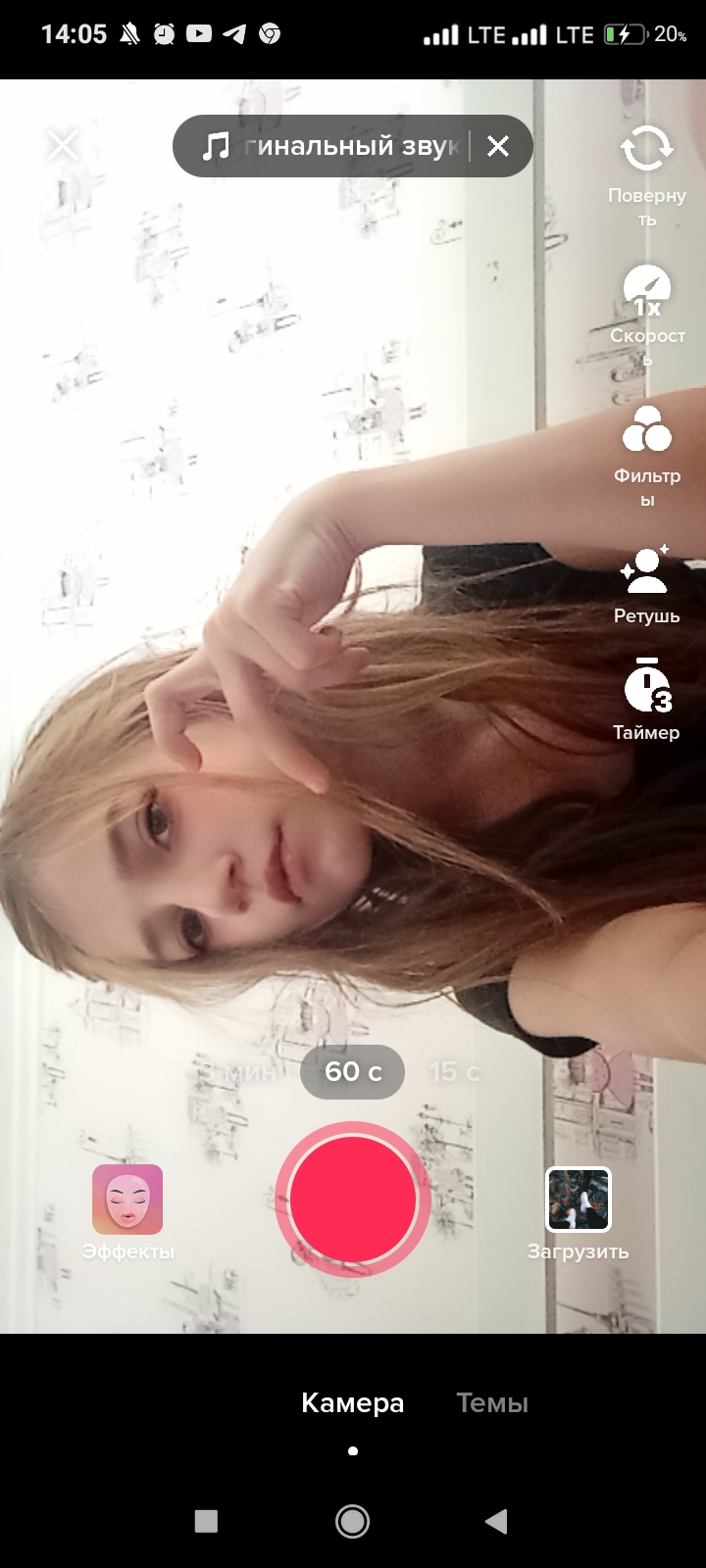Image resolution: width=706 pixels, height=1568 pixels.
Task: Go back using system navigation
Action: (496, 1521)
